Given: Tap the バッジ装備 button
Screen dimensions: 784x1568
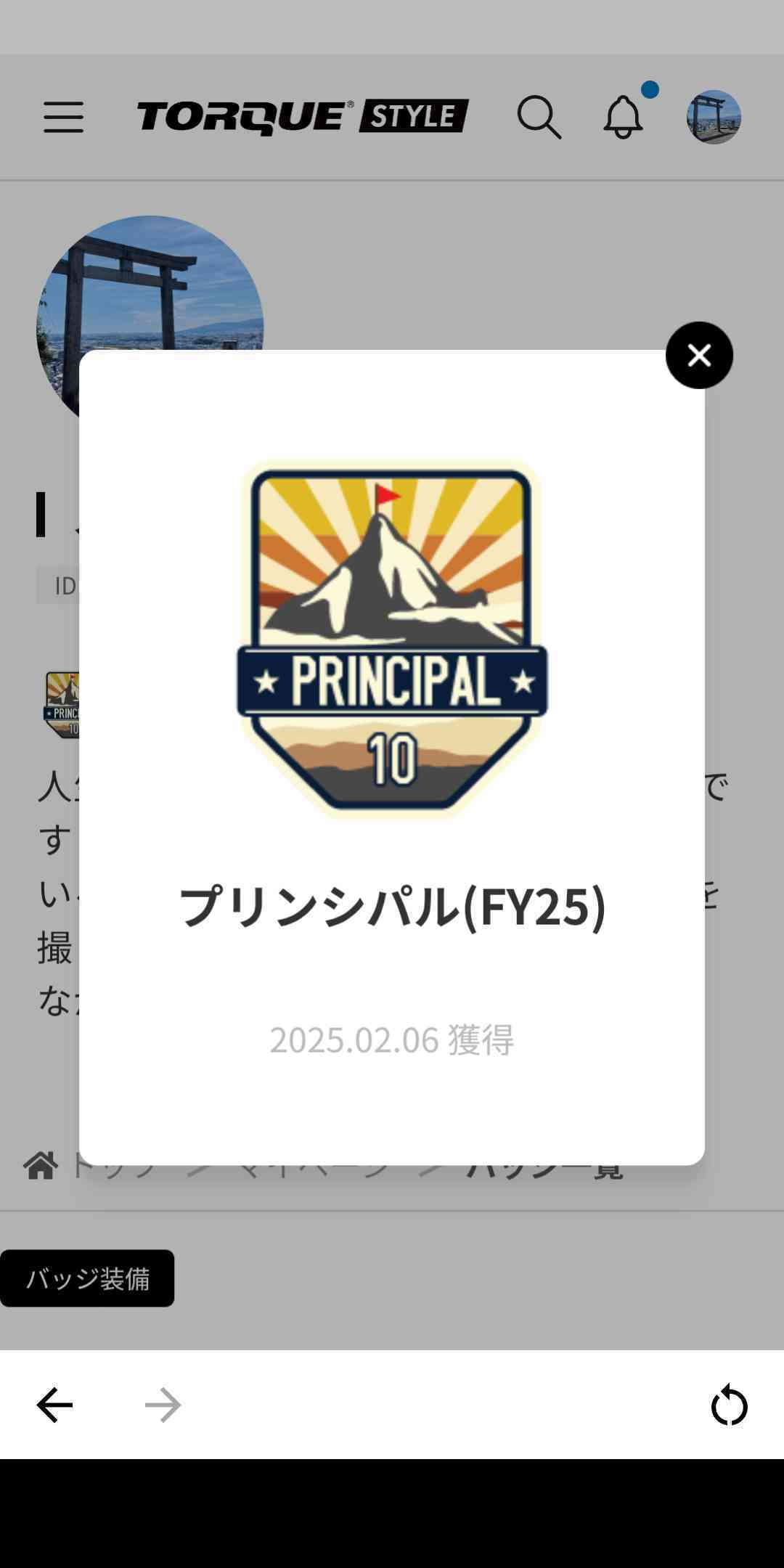Looking at the screenshot, I should click(87, 1278).
